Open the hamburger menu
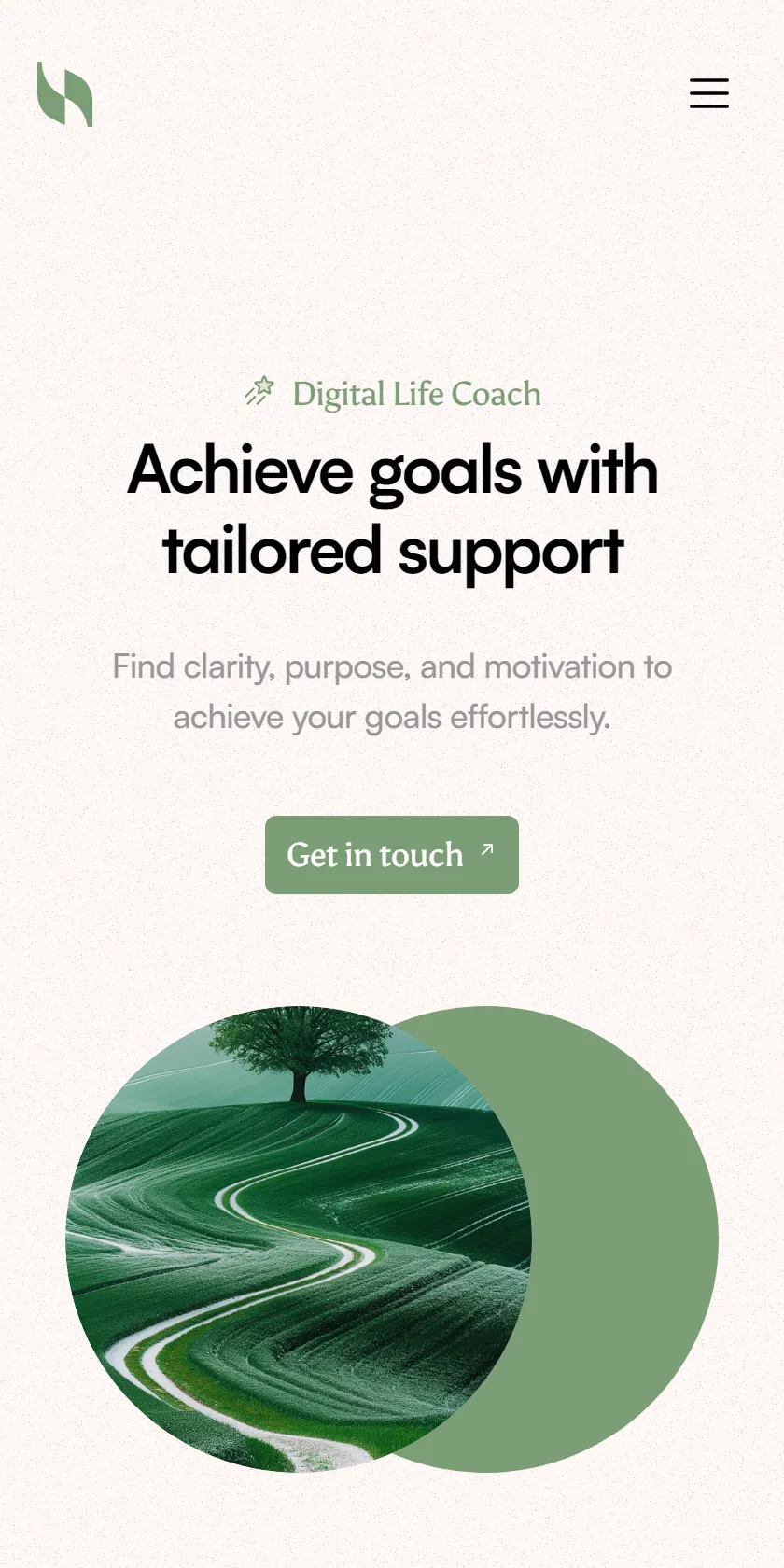This screenshot has height=1568, width=784. [709, 93]
